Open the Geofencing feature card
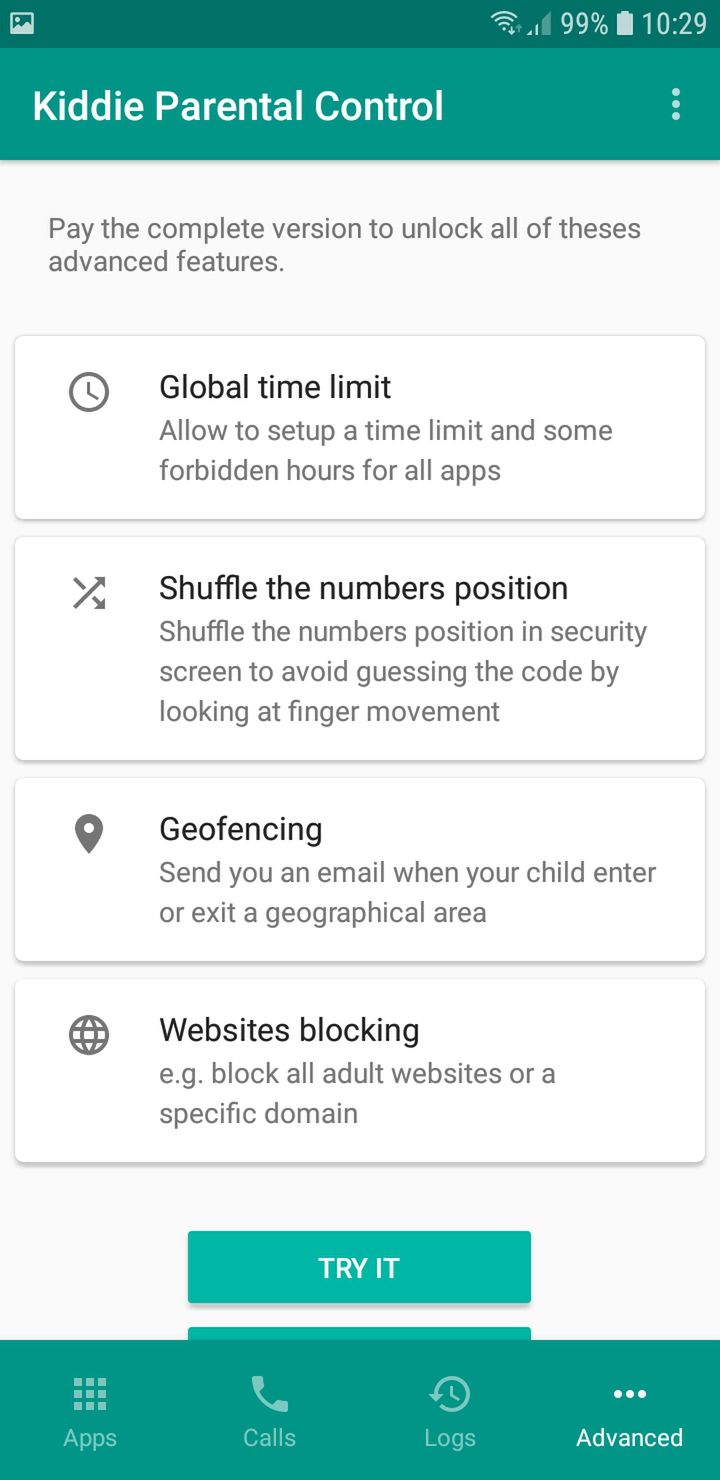This screenshot has height=1480, width=720. click(x=360, y=869)
